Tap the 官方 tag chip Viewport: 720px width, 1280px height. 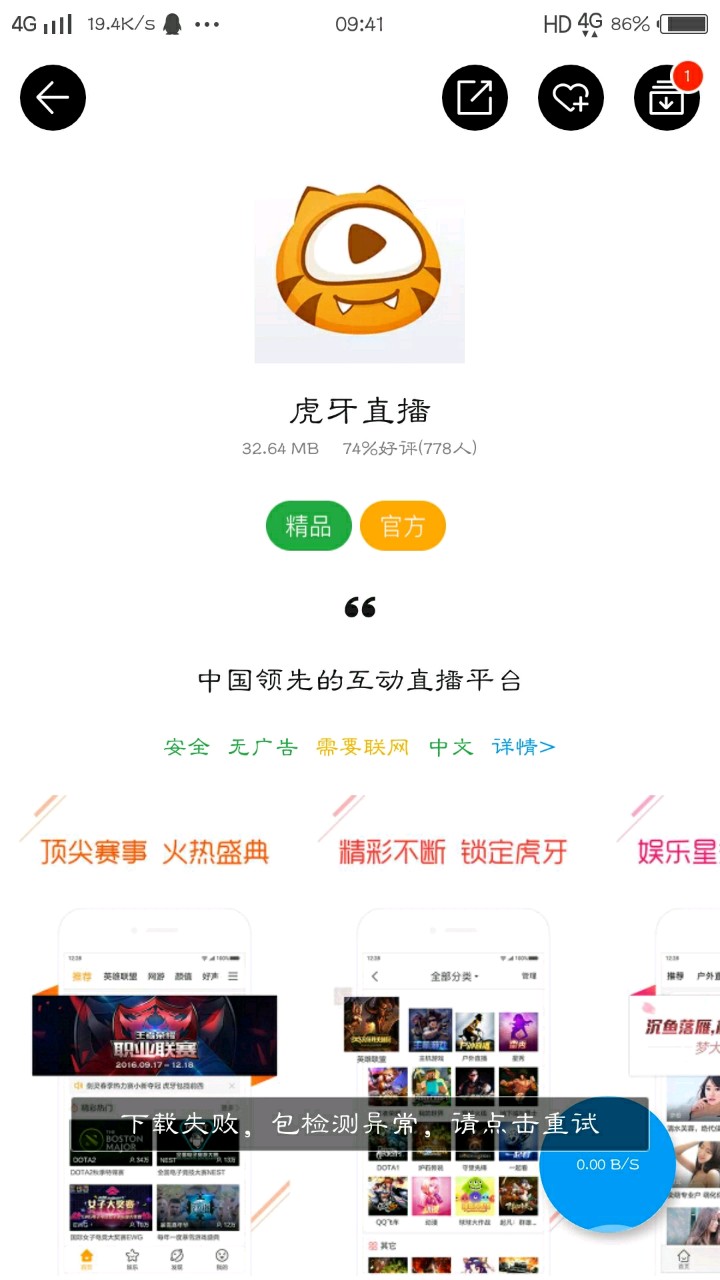click(403, 526)
